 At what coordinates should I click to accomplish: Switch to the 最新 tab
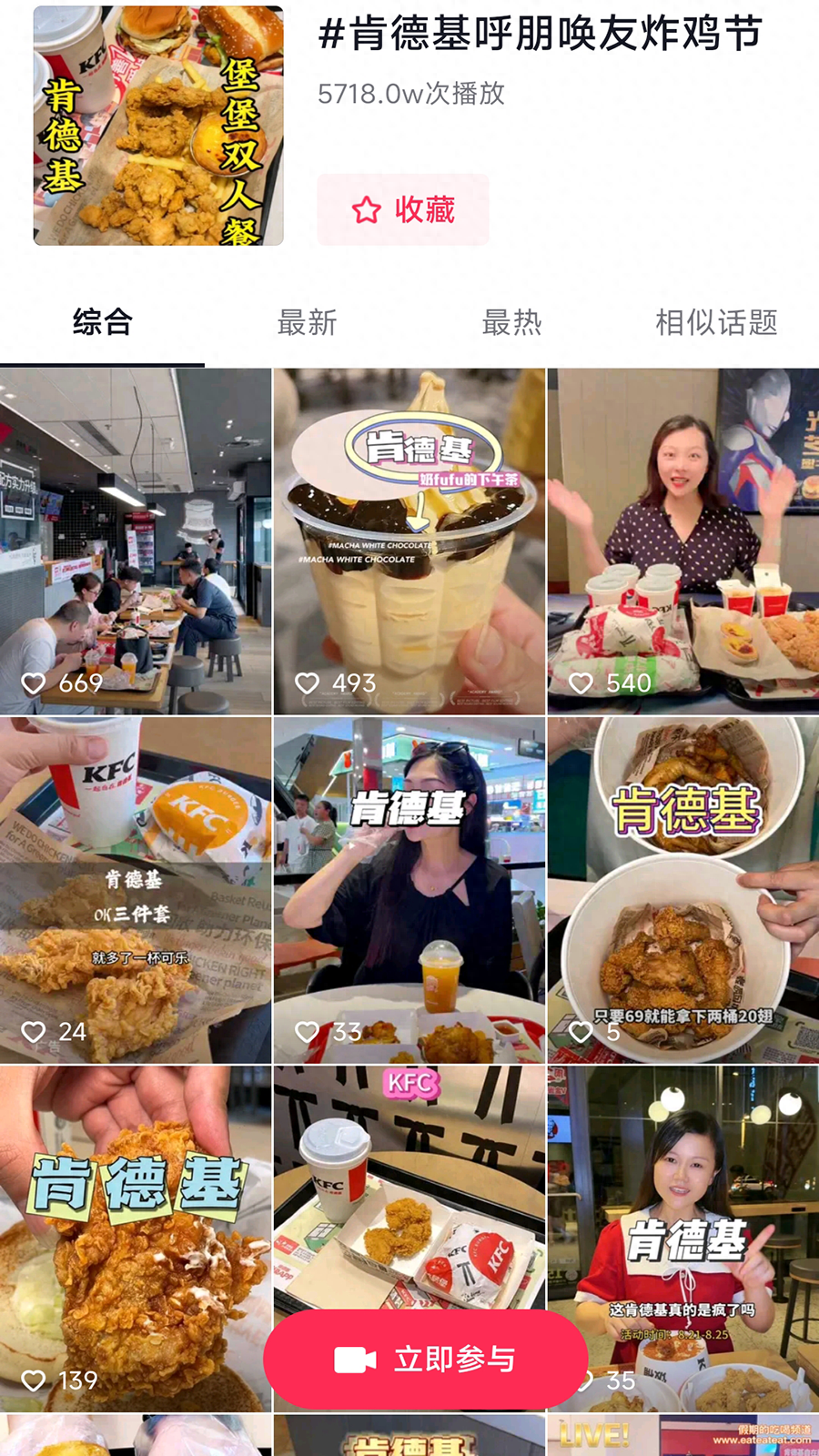tap(307, 322)
